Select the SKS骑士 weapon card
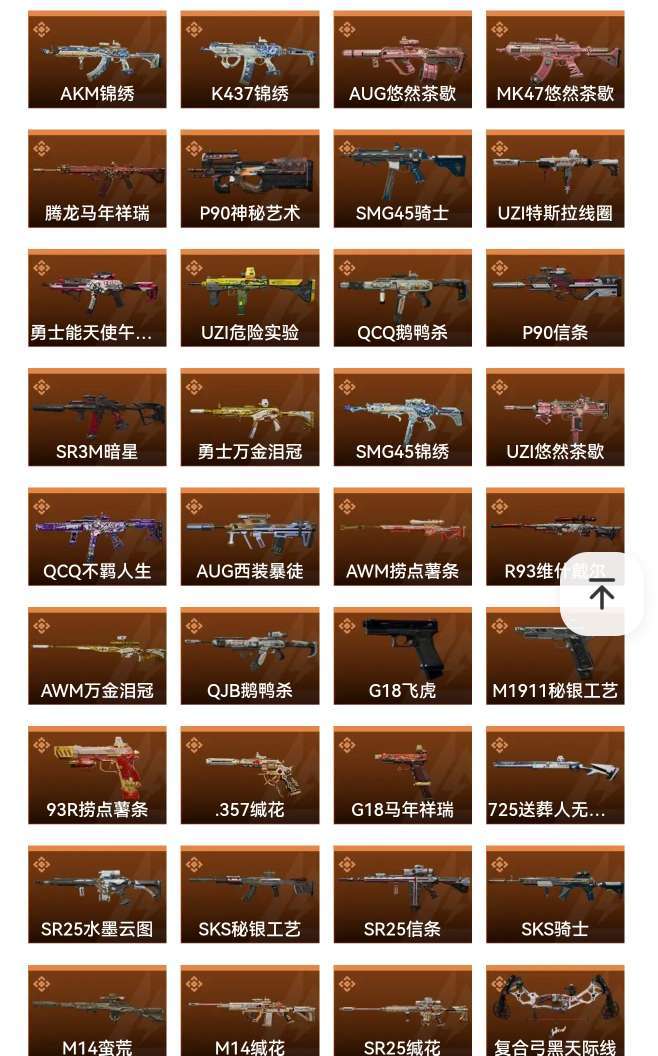The height and width of the screenshot is (1056, 658). click(x=555, y=894)
